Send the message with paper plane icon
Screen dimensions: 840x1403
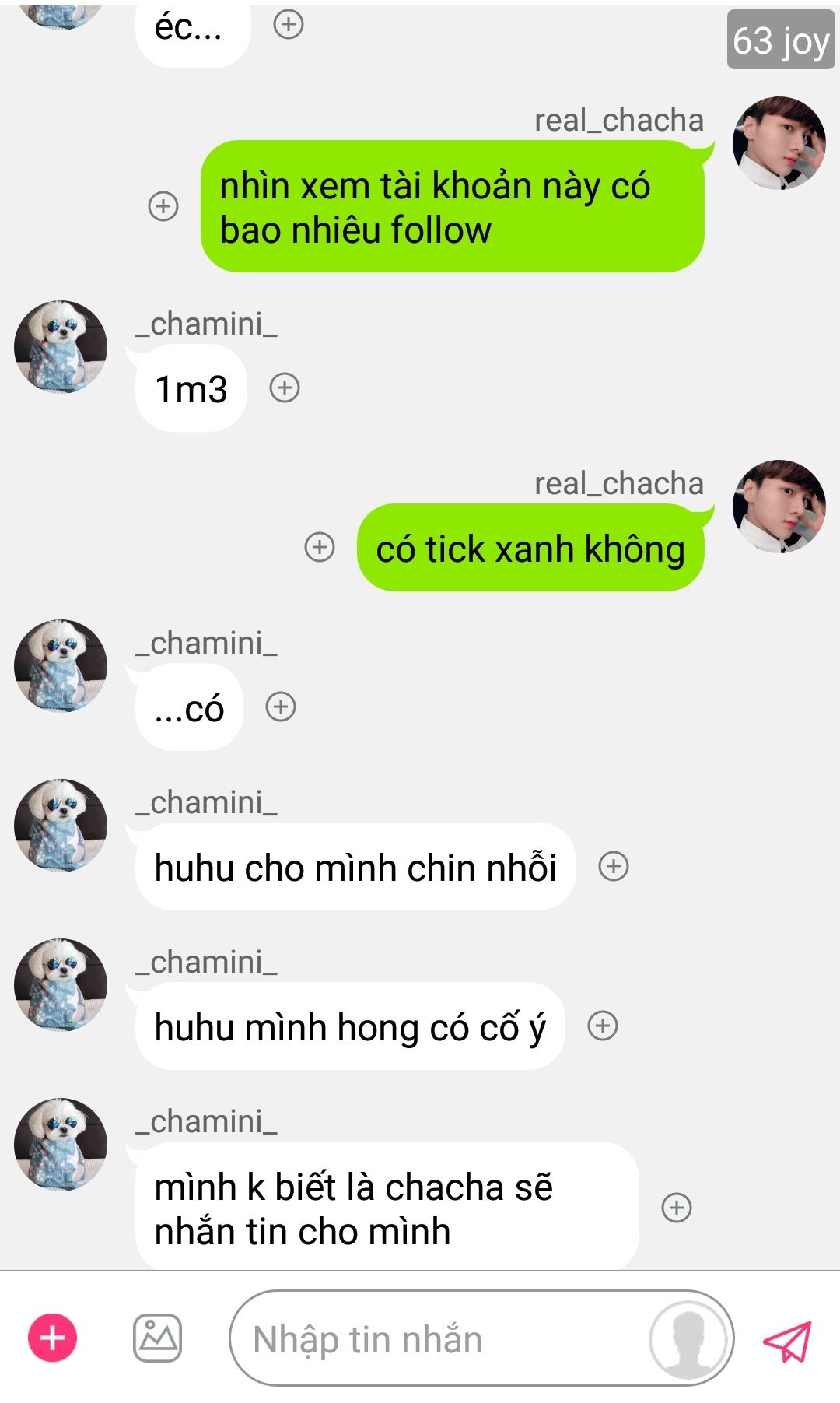[x=787, y=1340]
